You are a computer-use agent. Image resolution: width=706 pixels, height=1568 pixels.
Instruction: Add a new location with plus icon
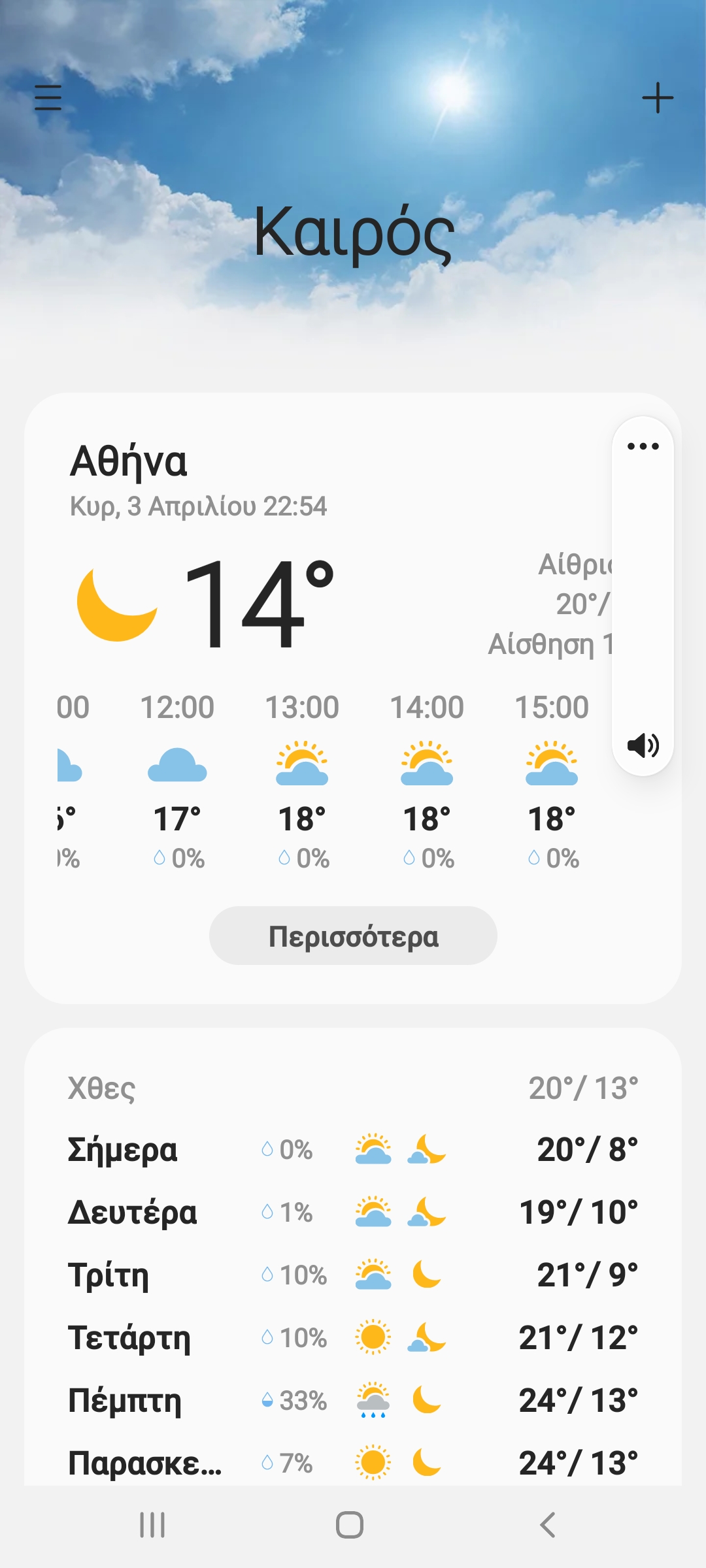point(658,98)
